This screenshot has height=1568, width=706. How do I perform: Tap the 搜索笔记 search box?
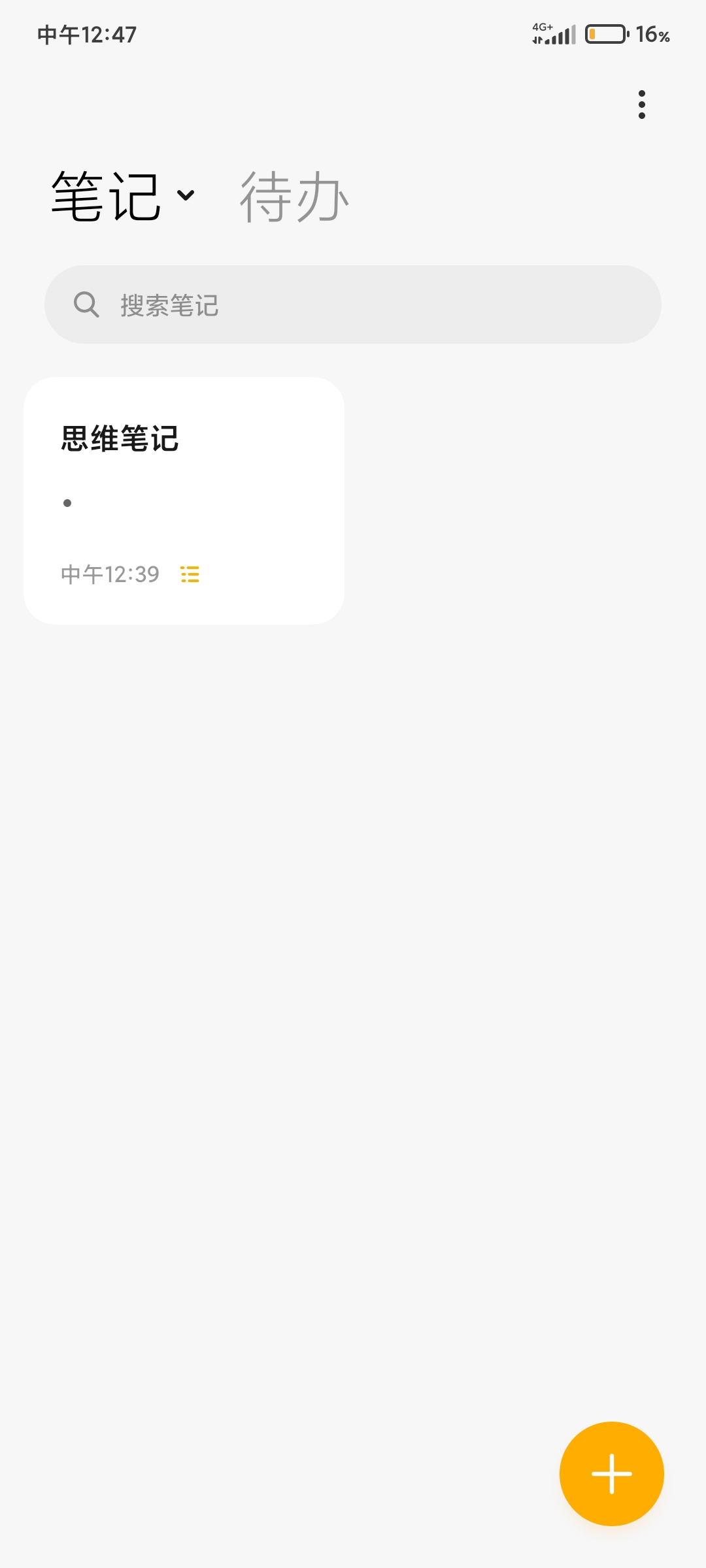[353, 304]
